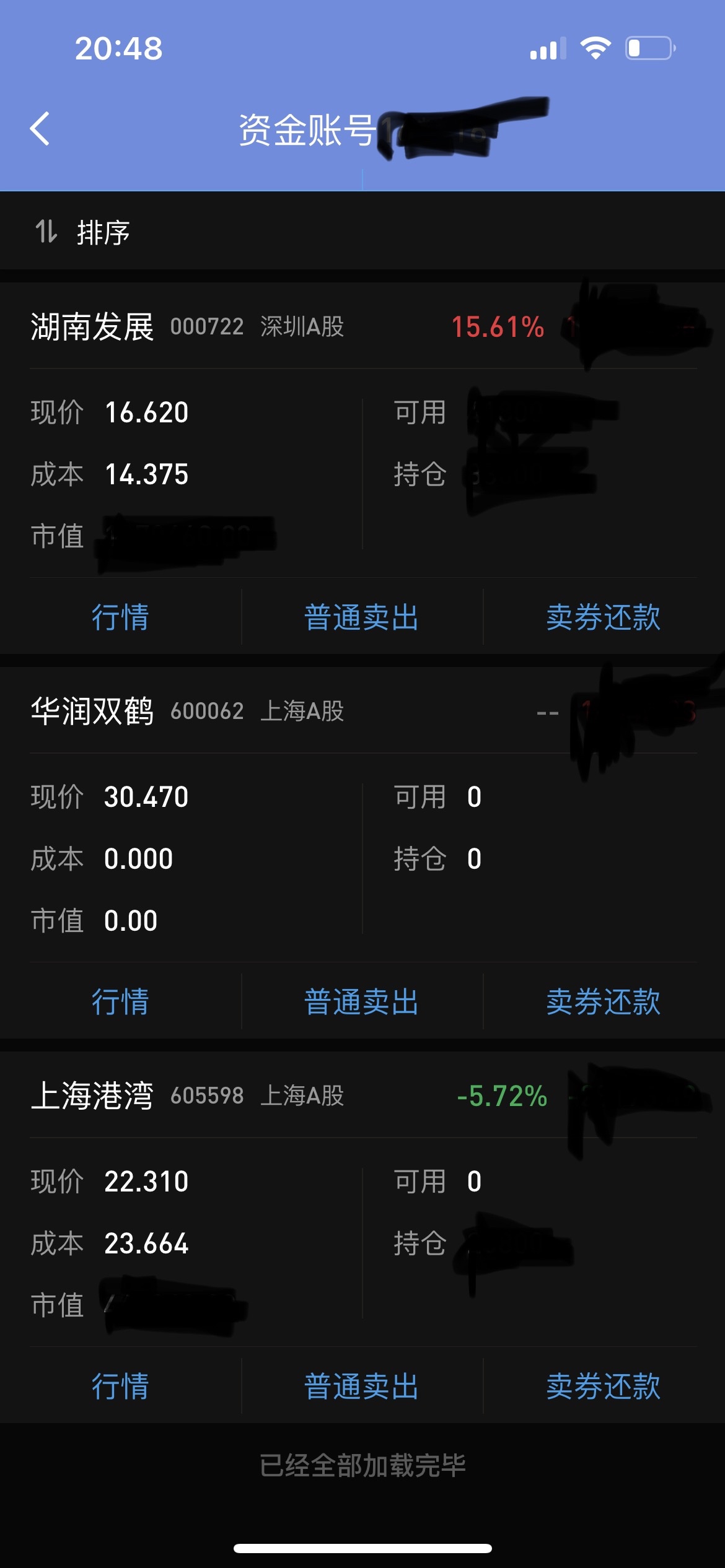Image resolution: width=725 pixels, height=1568 pixels.
Task: Open 行情 for 上海港湾
Action: 120,1386
